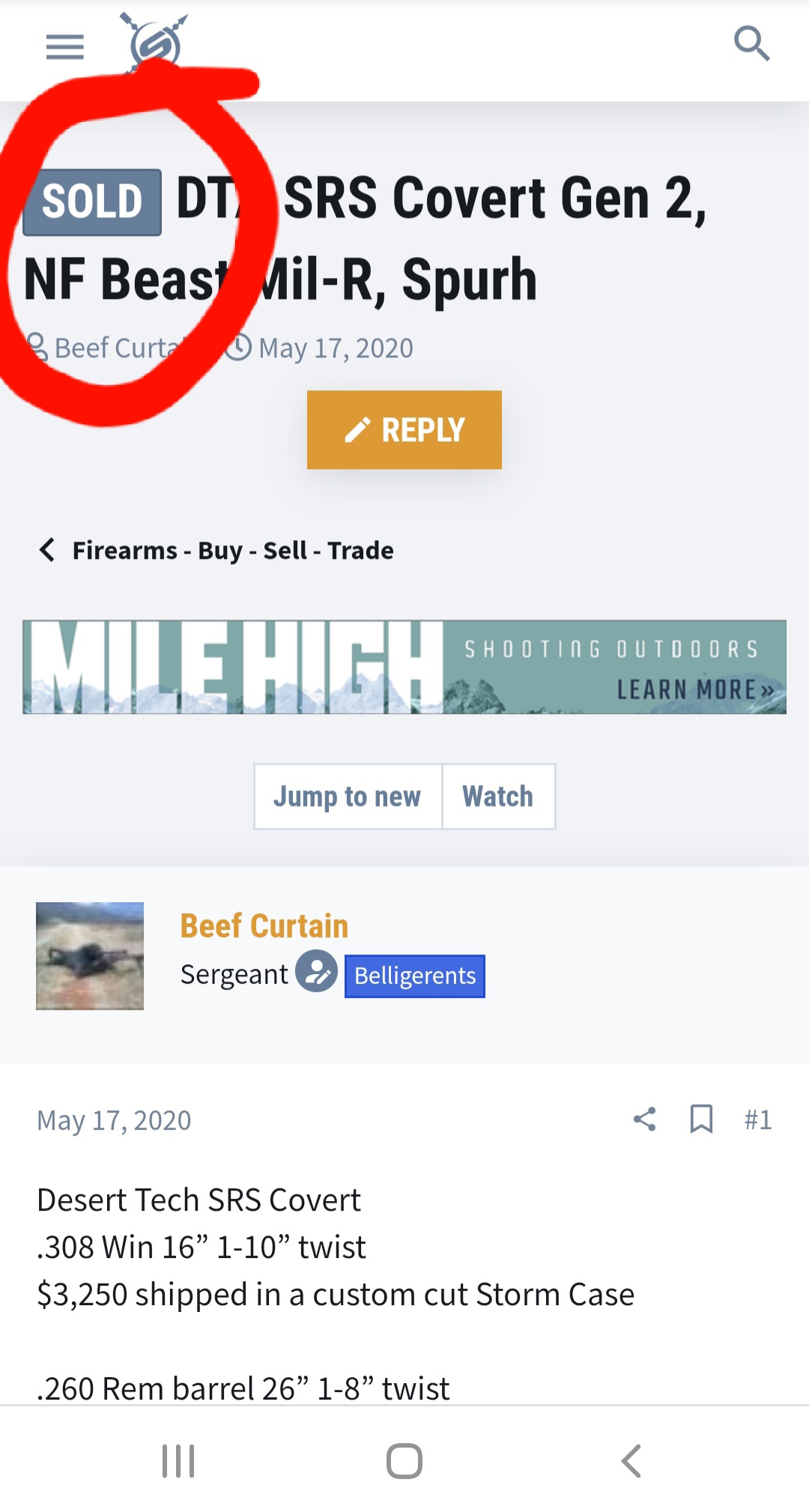Bookmark post #1

(701, 1119)
